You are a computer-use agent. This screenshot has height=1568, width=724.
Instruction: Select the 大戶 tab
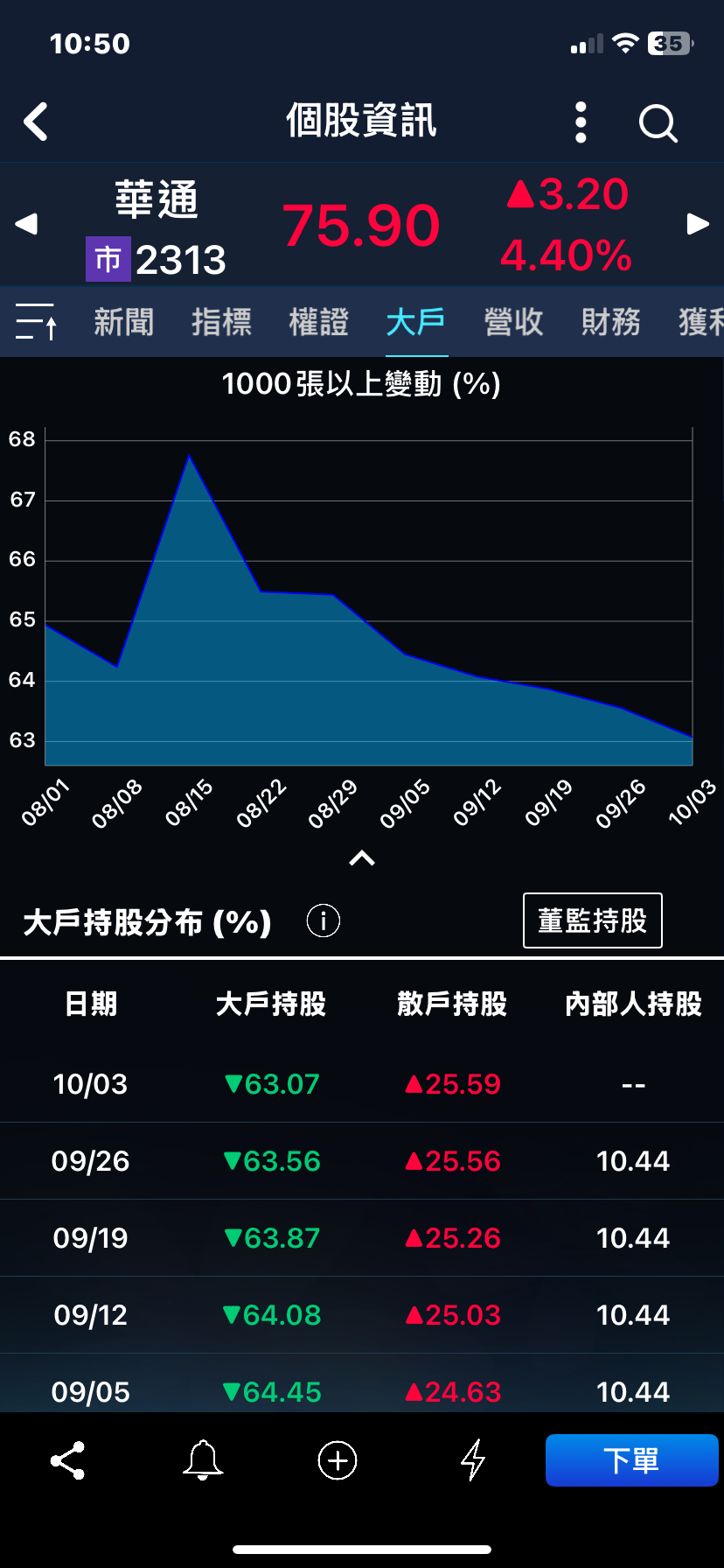point(416,322)
